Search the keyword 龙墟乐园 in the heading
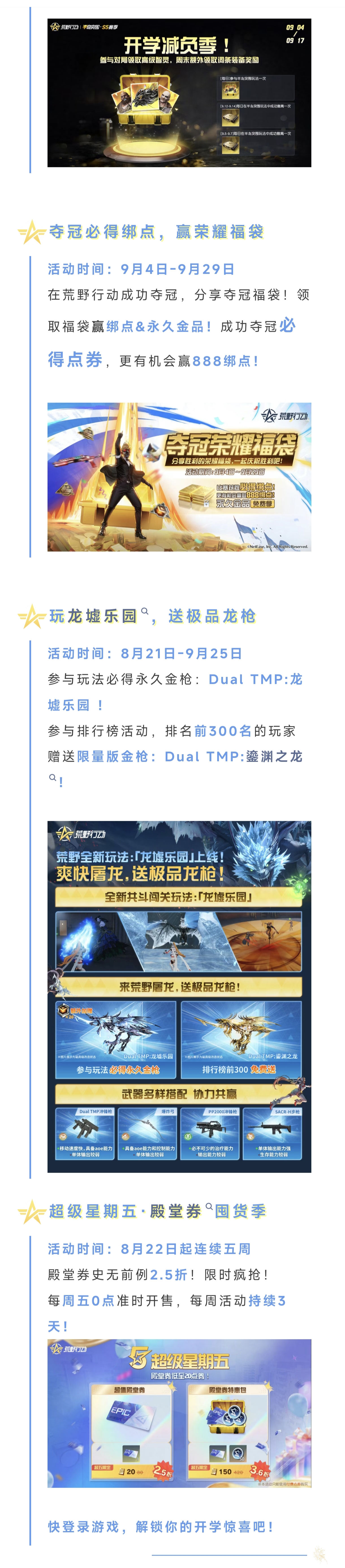345x1568 pixels. click(x=145, y=612)
